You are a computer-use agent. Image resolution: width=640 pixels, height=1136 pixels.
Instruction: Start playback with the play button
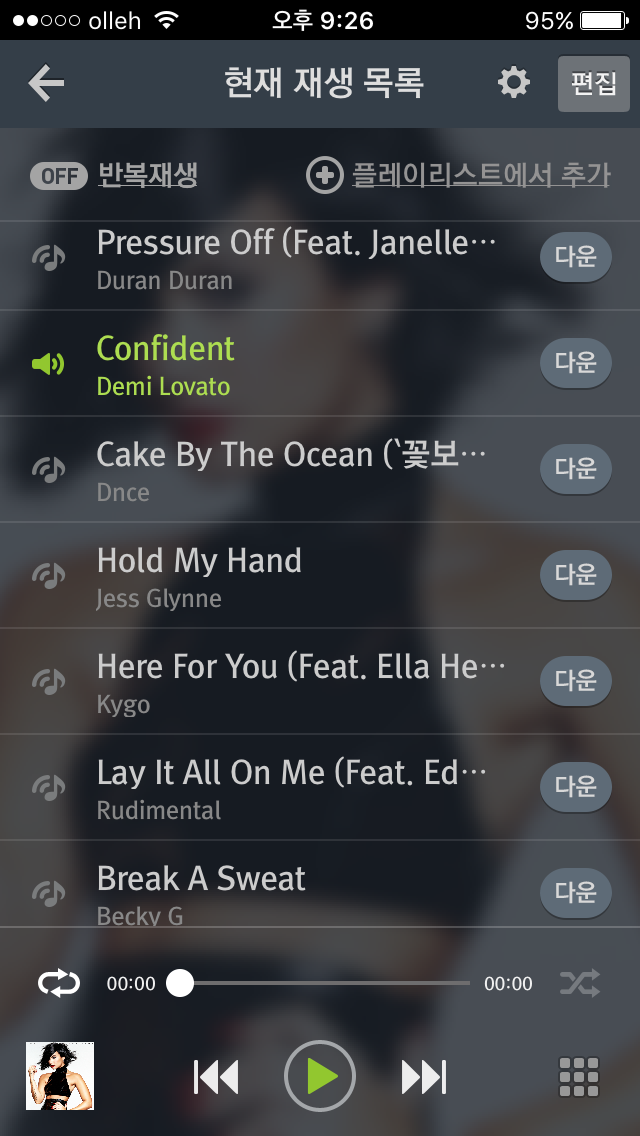click(320, 1076)
